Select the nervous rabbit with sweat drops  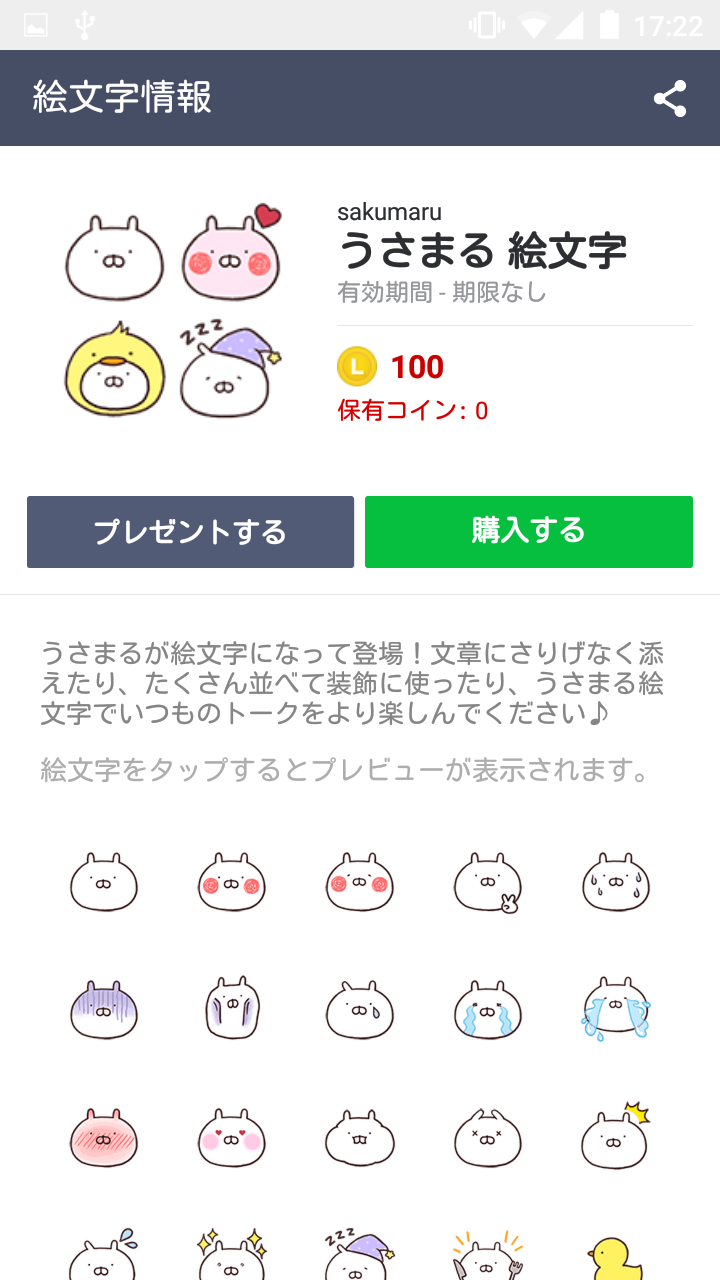616,883
